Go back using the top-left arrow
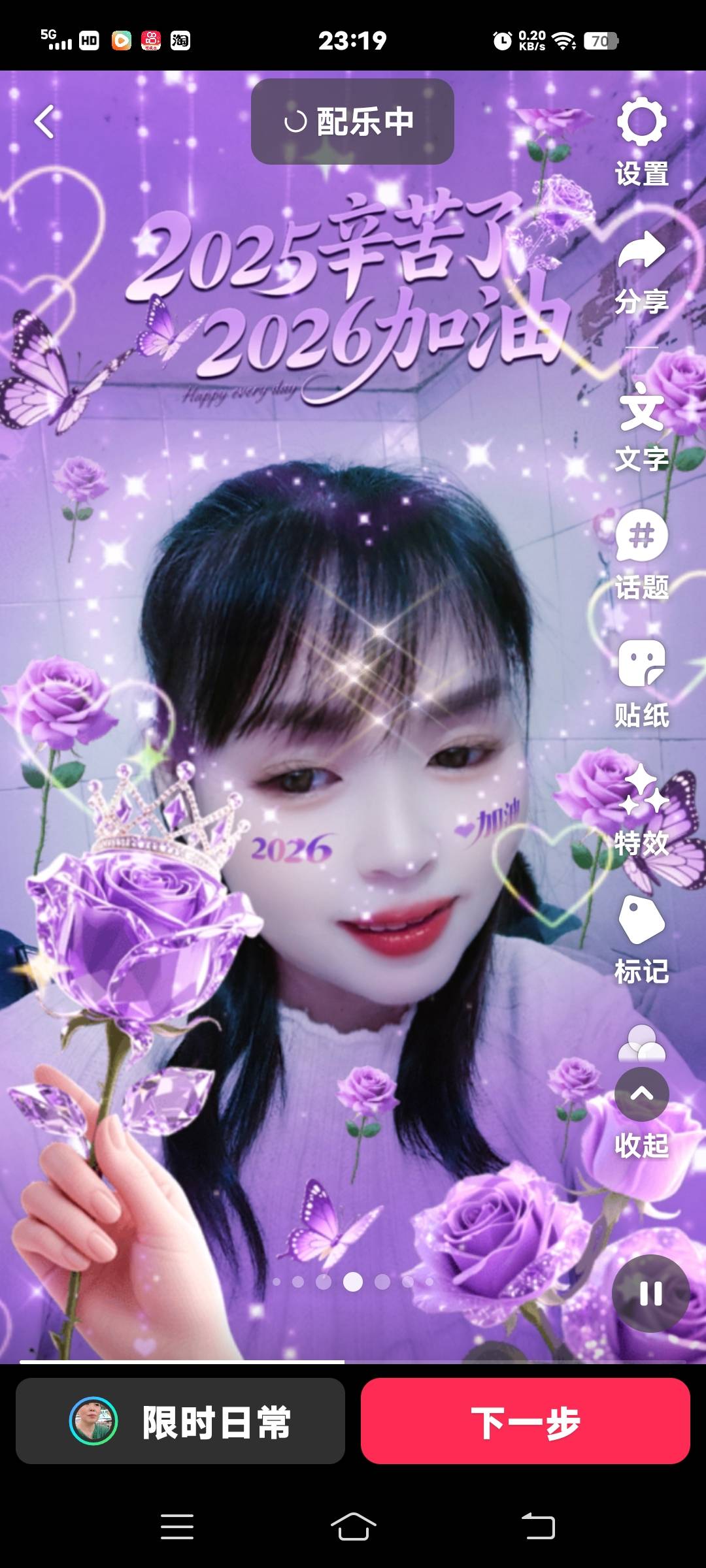This screenshot has width=706, height=1568. [x=44, y=122]
